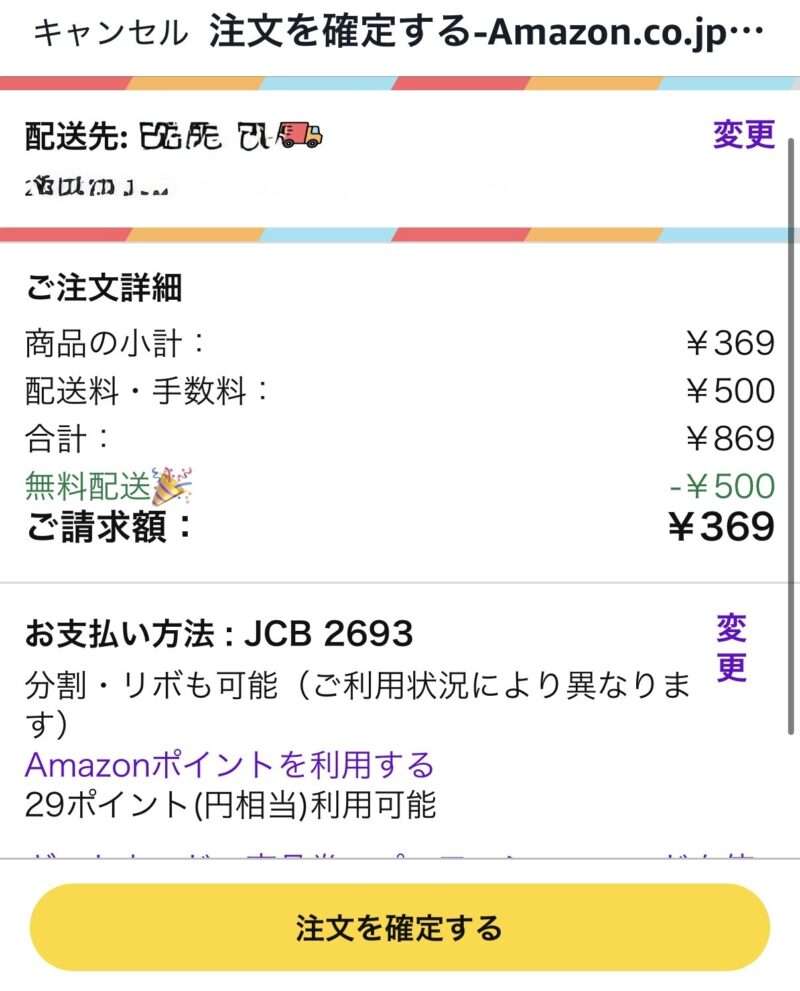The width and height of the screenshot is (800, 991).
Task: Open Amazonポイントを利用する link
Action: click(229, 765)
